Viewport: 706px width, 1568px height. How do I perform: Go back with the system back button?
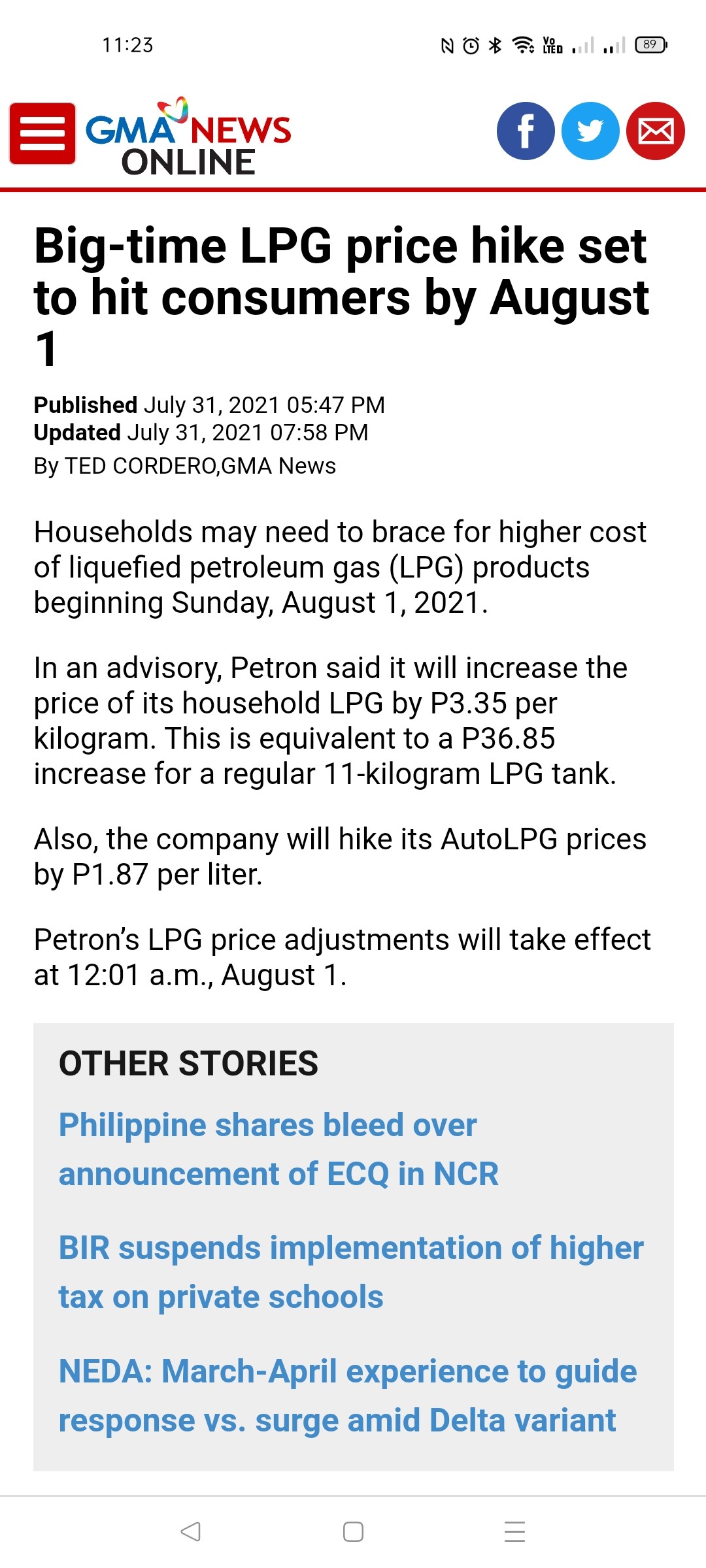point(190,1531)
